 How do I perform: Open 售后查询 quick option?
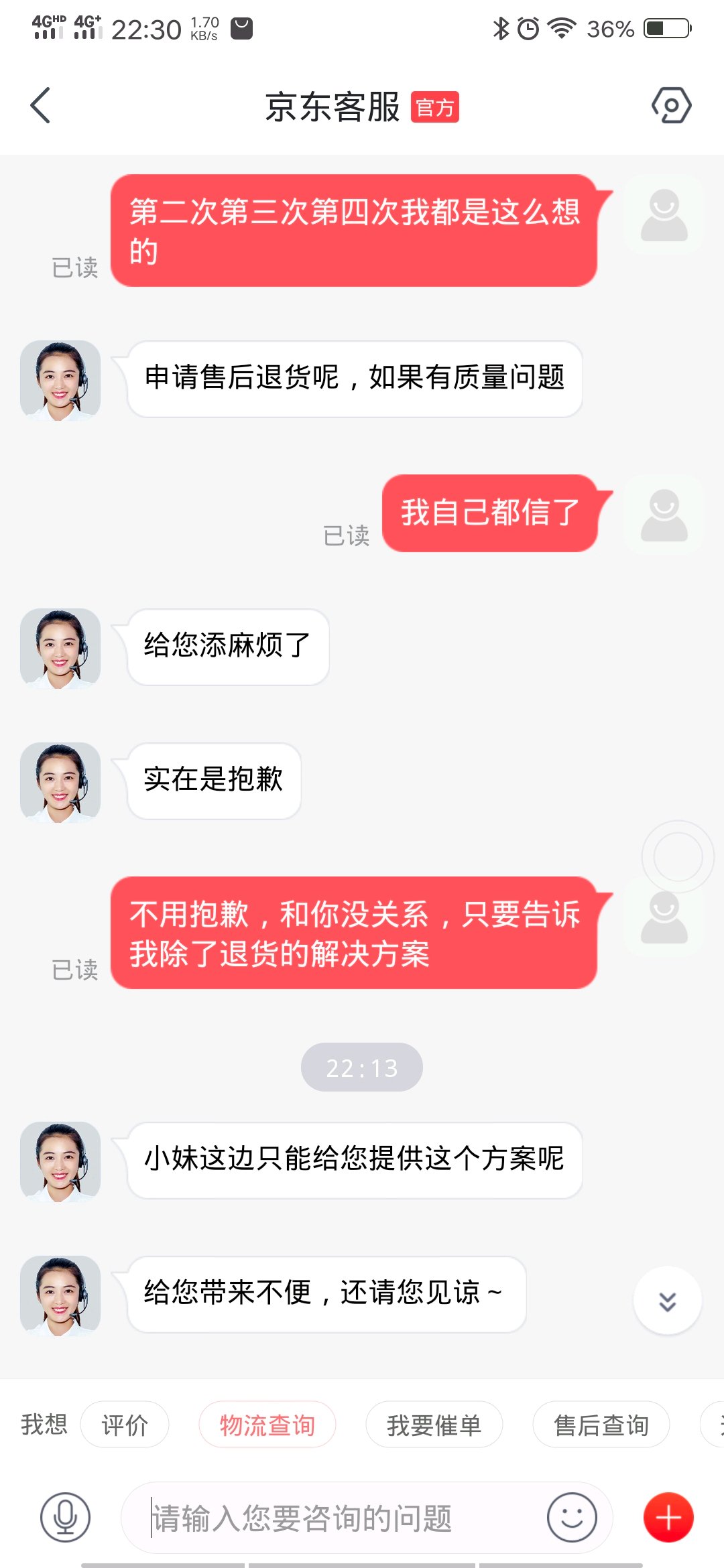[x=601, y=1425]
